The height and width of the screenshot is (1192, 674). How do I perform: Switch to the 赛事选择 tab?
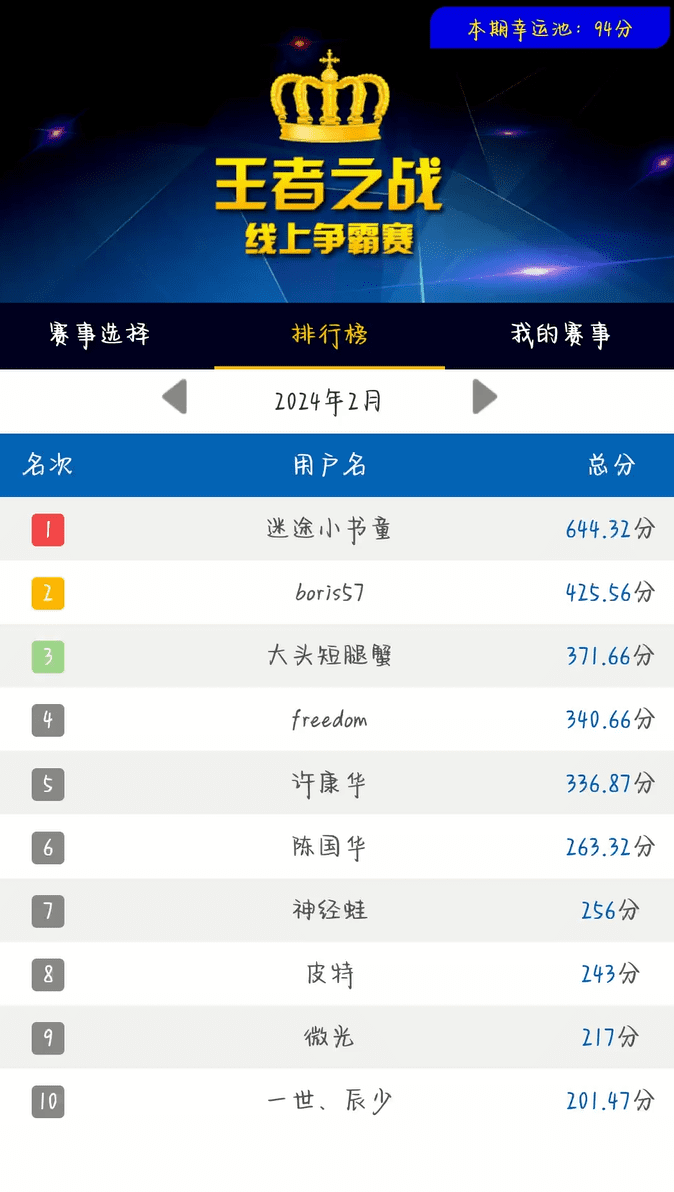[100, 334]
